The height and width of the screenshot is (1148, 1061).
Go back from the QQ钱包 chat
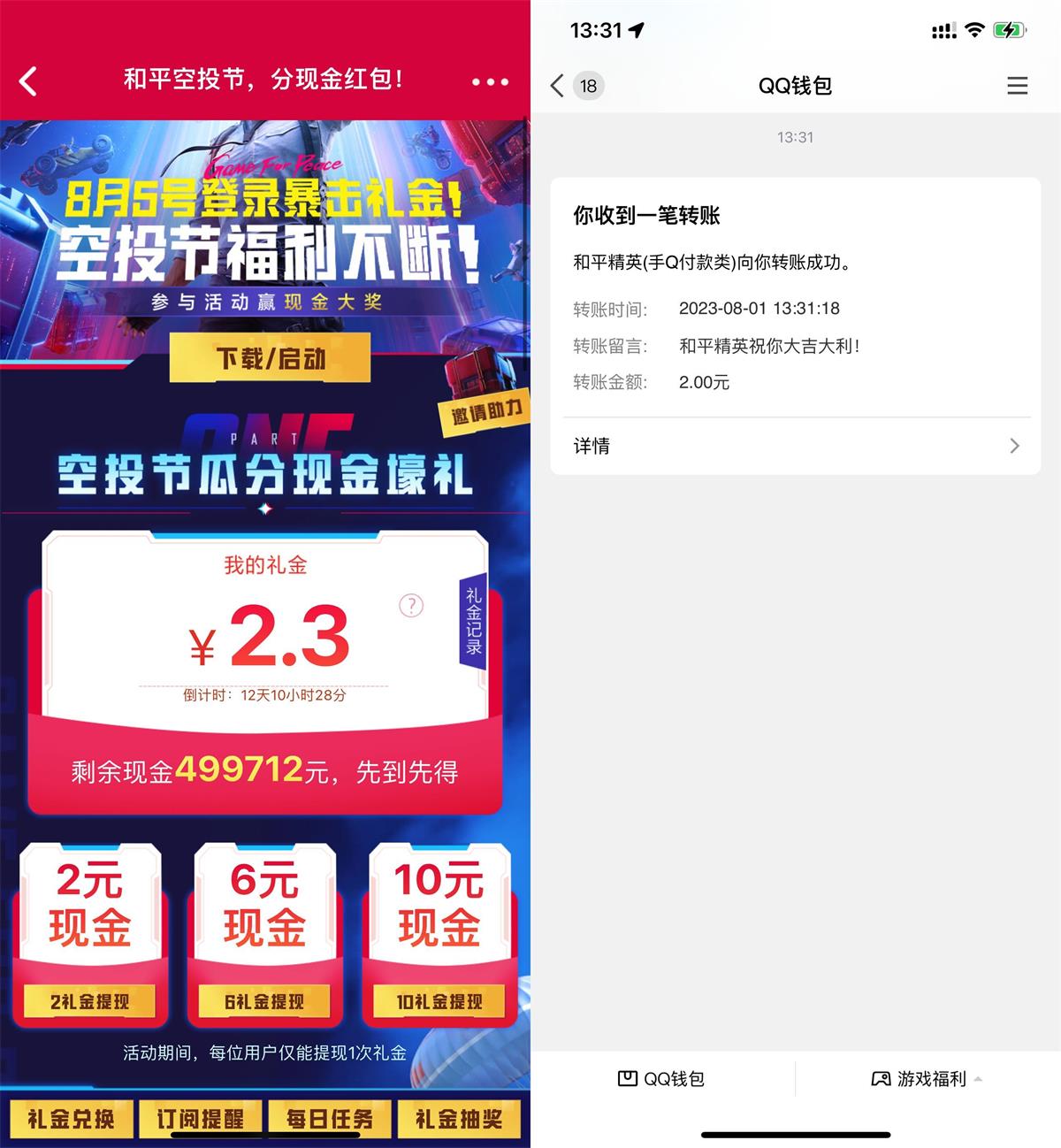click(557, 86)
